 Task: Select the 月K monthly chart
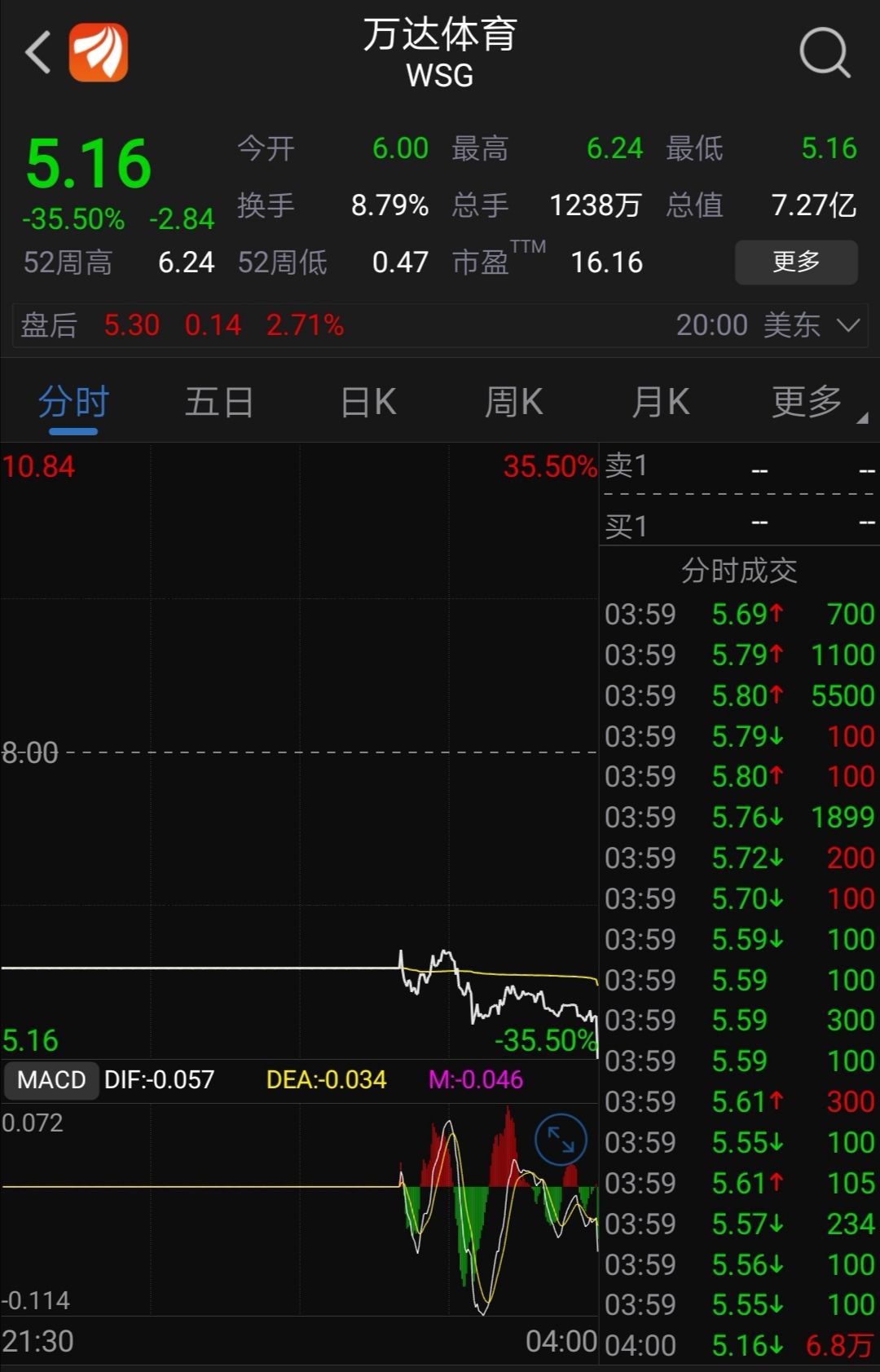661,401
